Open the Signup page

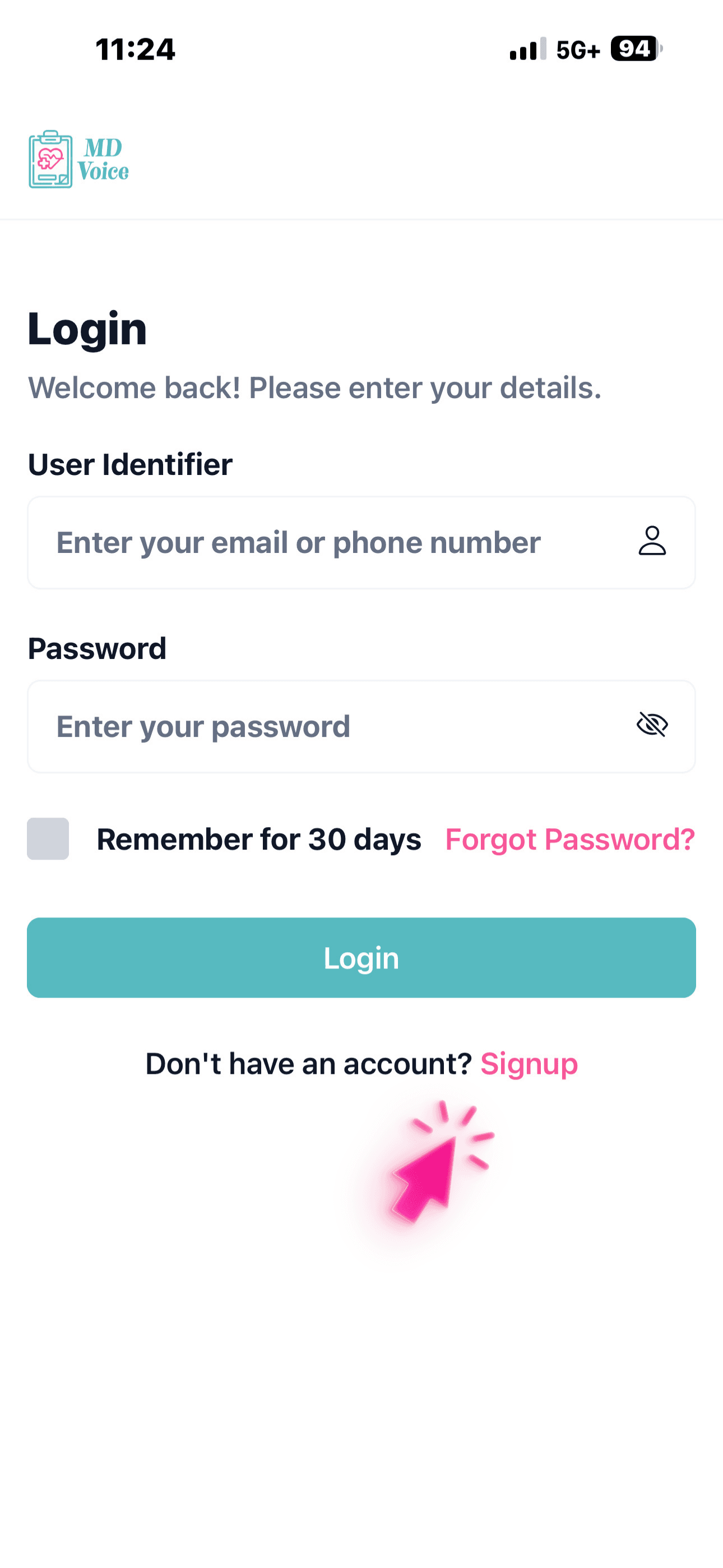coord(529,1064)
